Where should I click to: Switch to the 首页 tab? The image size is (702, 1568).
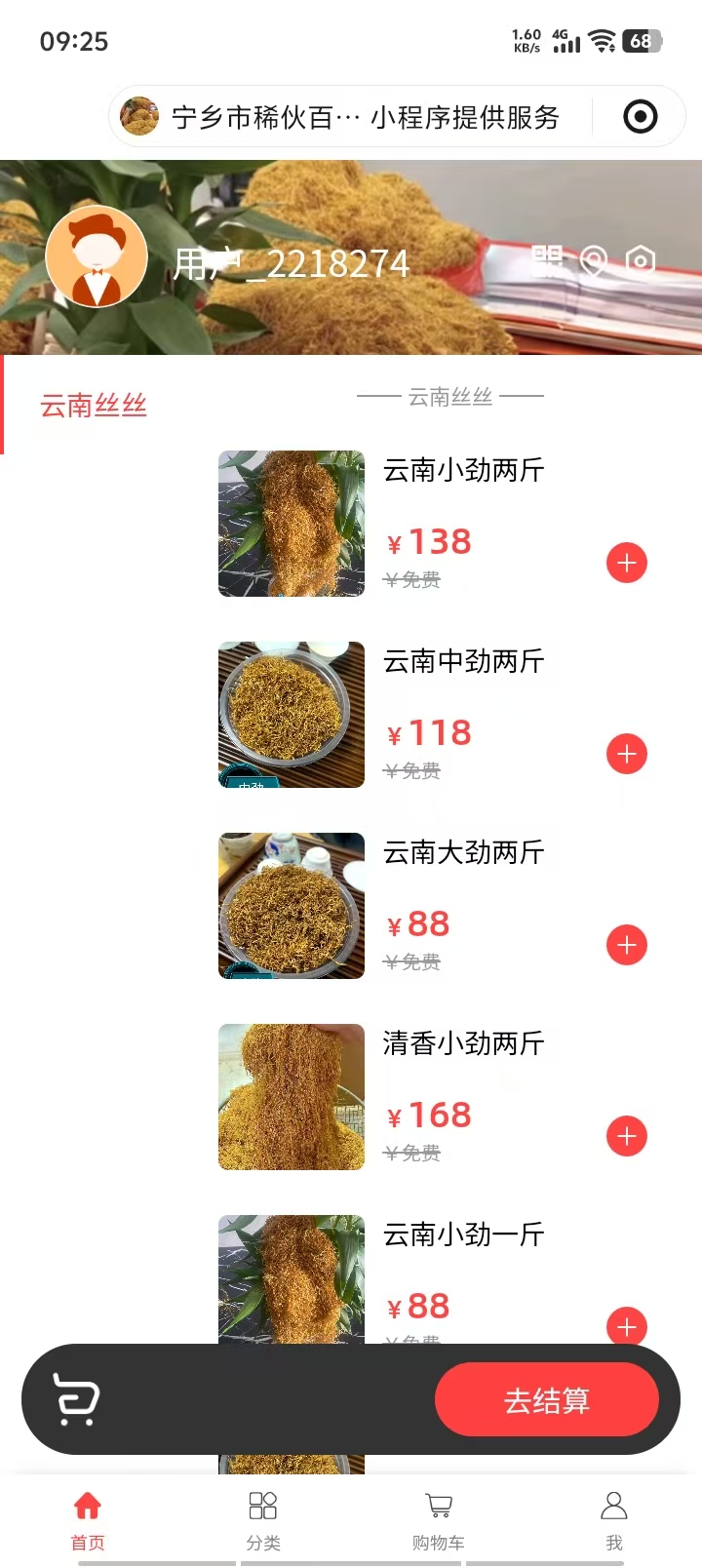tap(88, 1519)
